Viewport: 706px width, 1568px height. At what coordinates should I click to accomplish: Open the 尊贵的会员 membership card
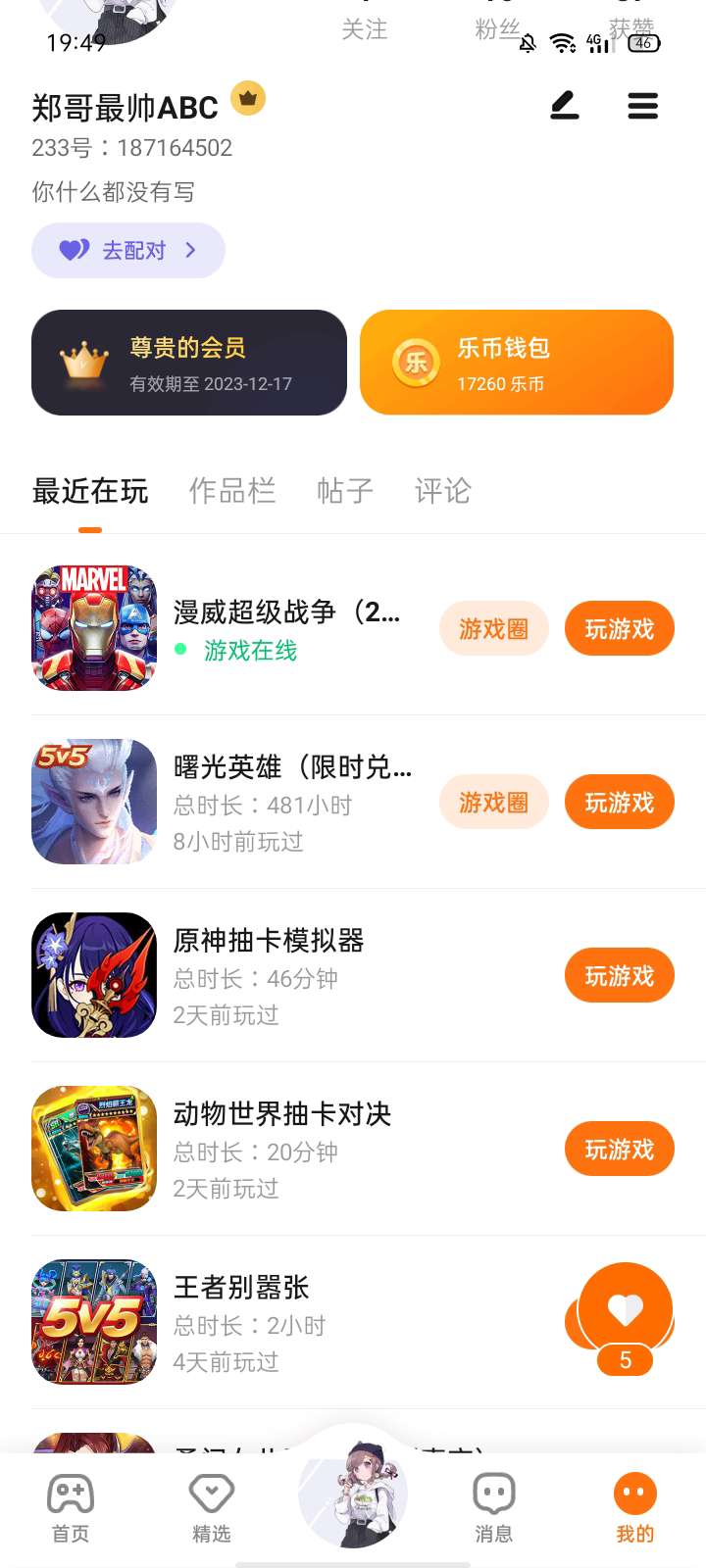coord(189,364)
